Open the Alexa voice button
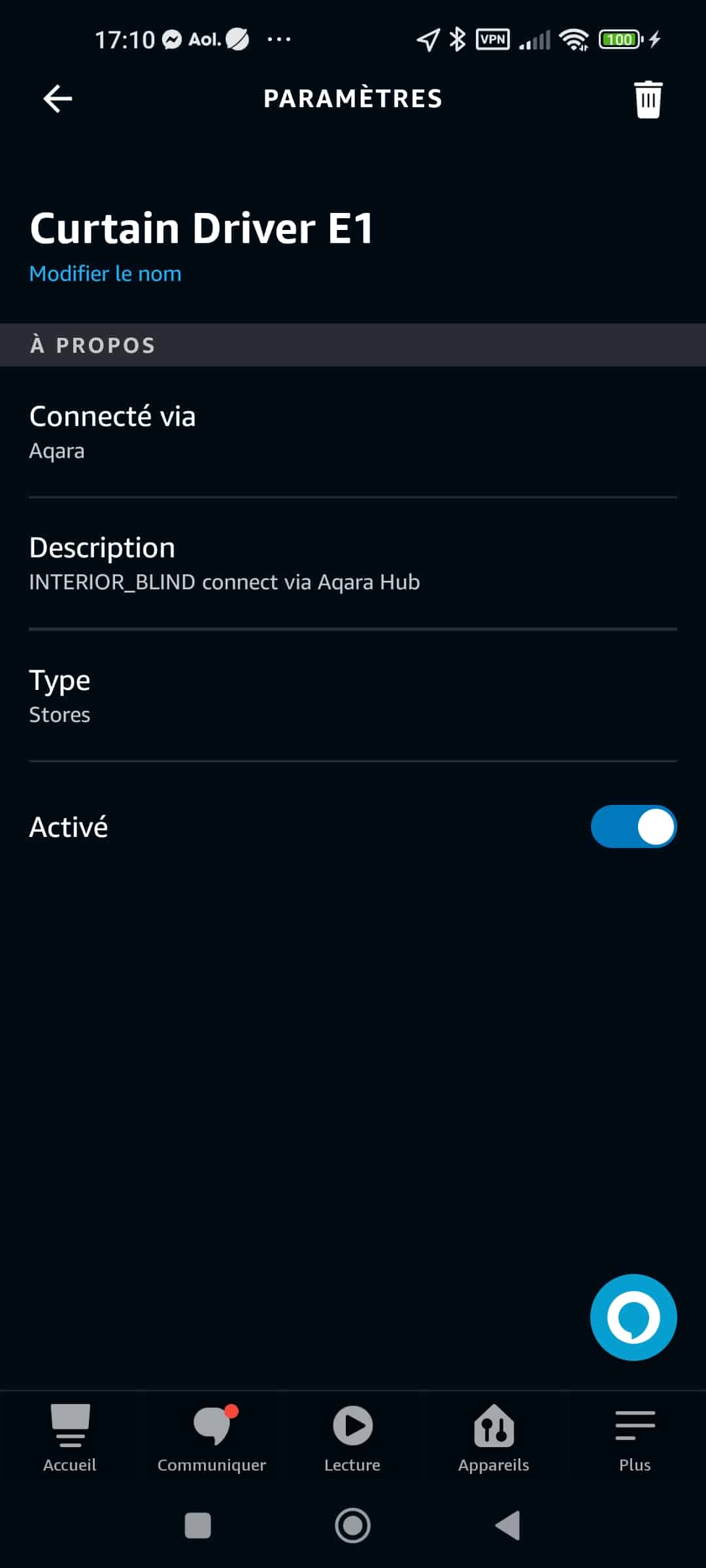Viewport: 706px width, 1568px height. pos(633,1317)
